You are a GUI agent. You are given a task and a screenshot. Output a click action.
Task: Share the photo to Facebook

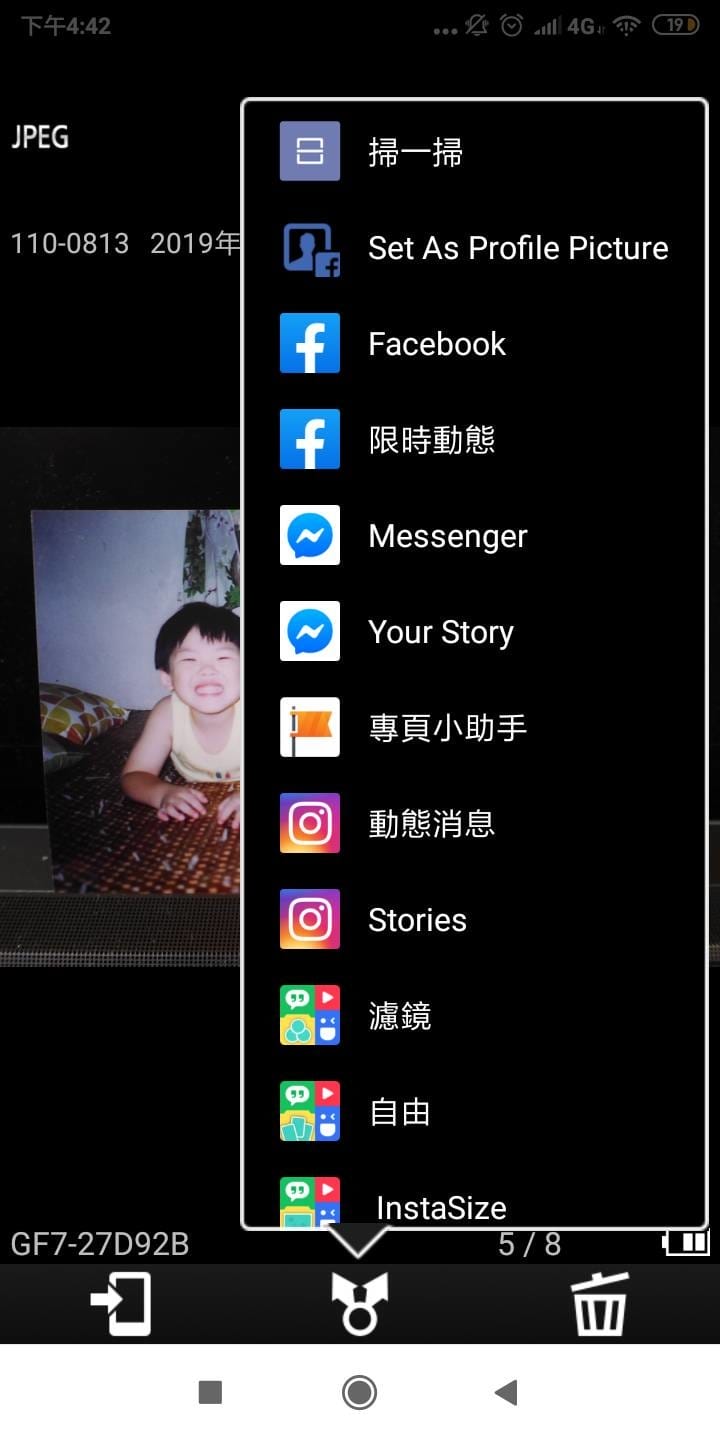(436, 344)
